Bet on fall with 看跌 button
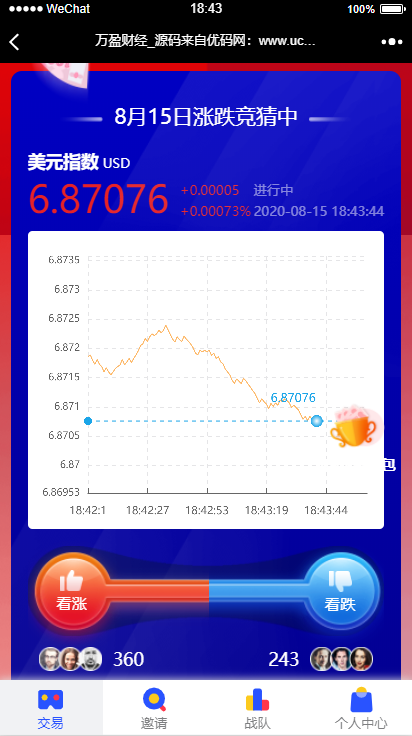 pos(341,590)
